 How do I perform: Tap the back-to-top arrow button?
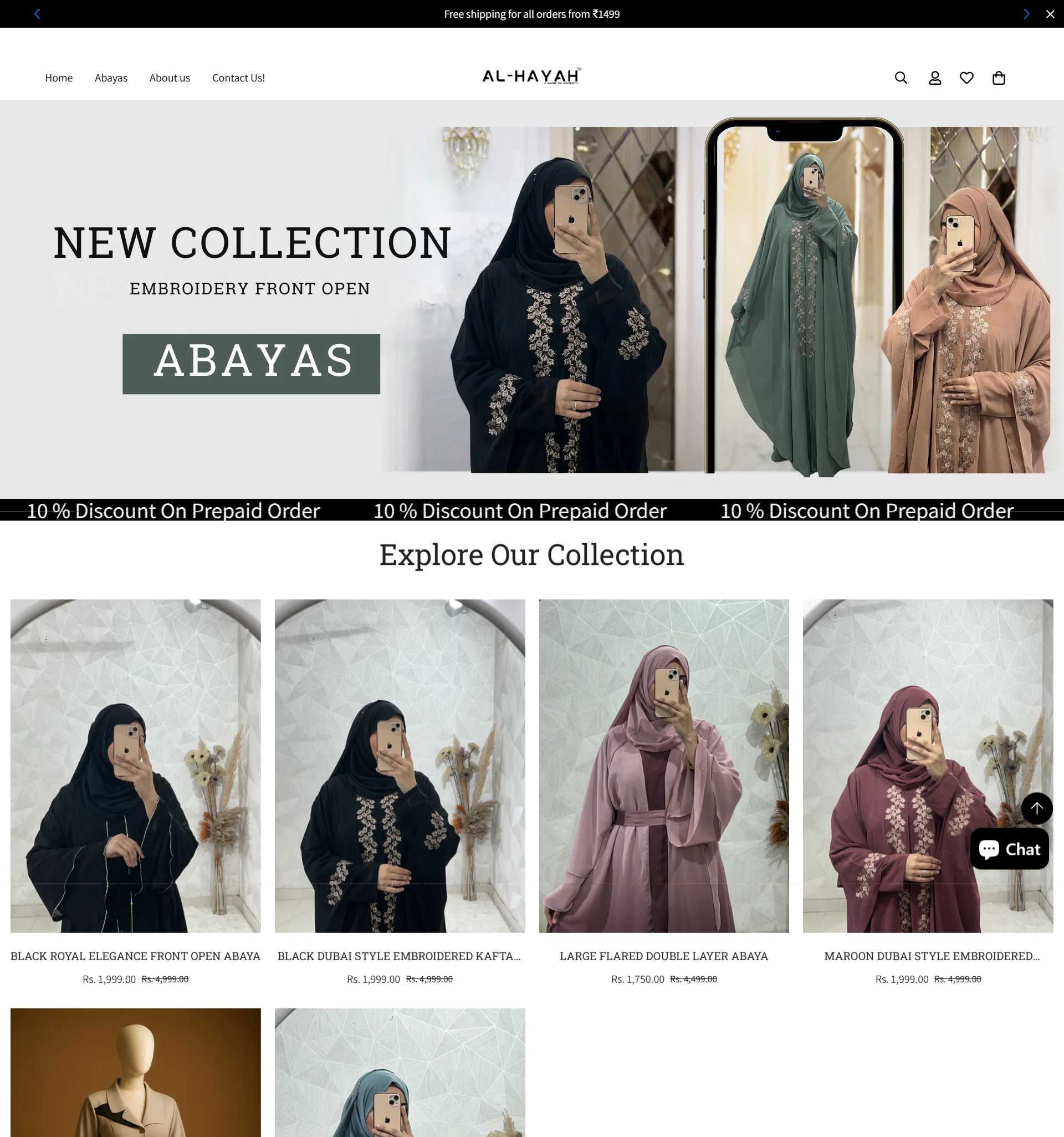click(x=1036, y=808)
